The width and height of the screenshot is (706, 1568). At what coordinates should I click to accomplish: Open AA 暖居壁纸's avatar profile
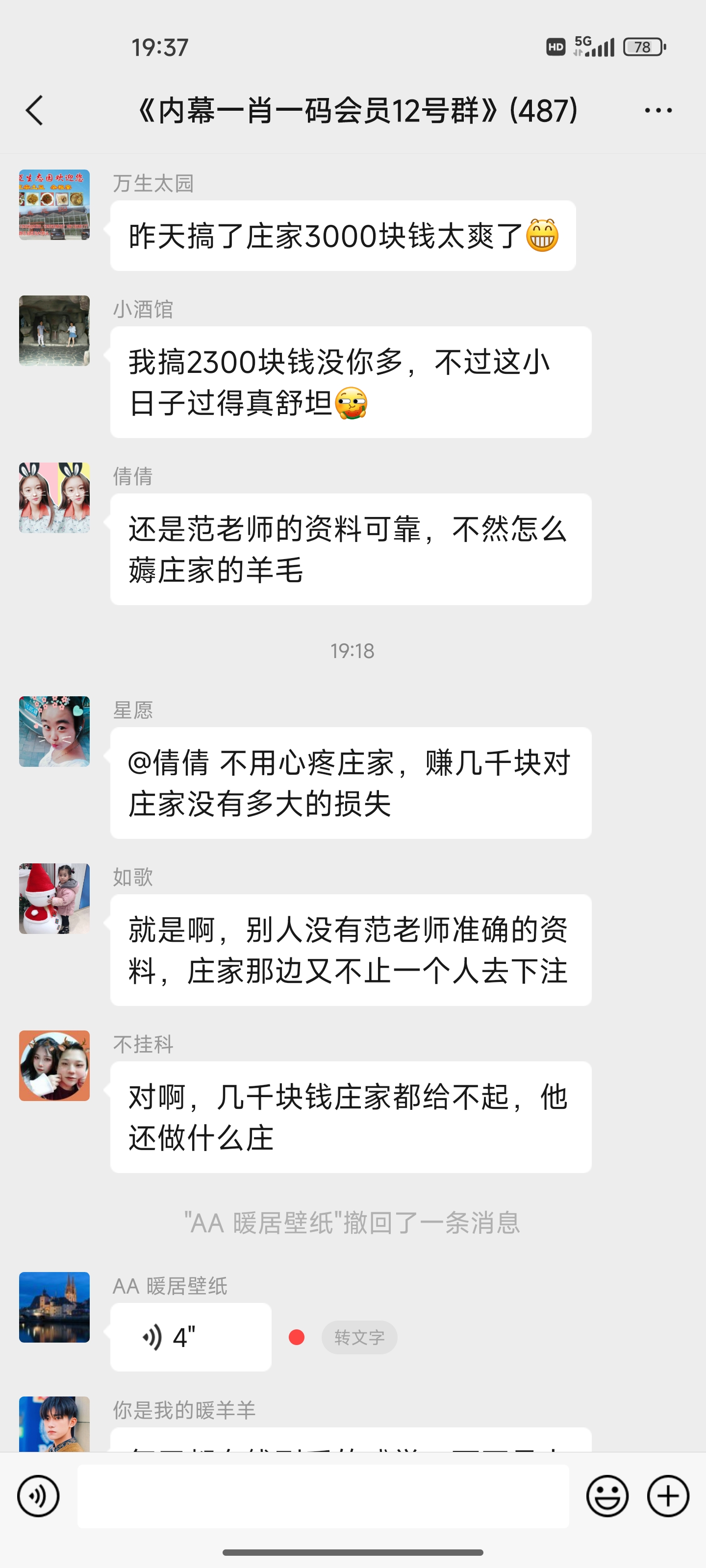[54, 1307]
